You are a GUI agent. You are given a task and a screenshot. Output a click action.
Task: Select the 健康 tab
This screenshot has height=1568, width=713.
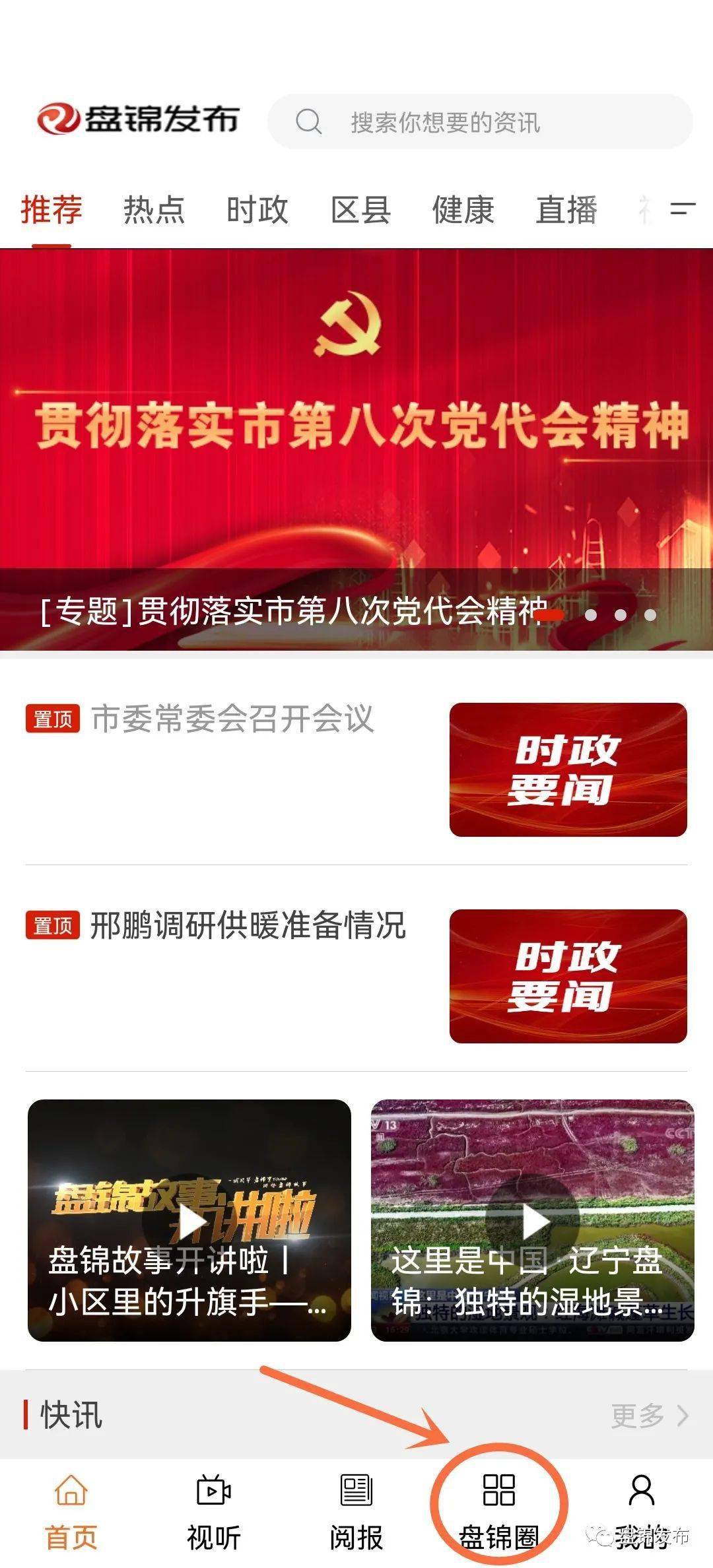click(x=463, y=210)
